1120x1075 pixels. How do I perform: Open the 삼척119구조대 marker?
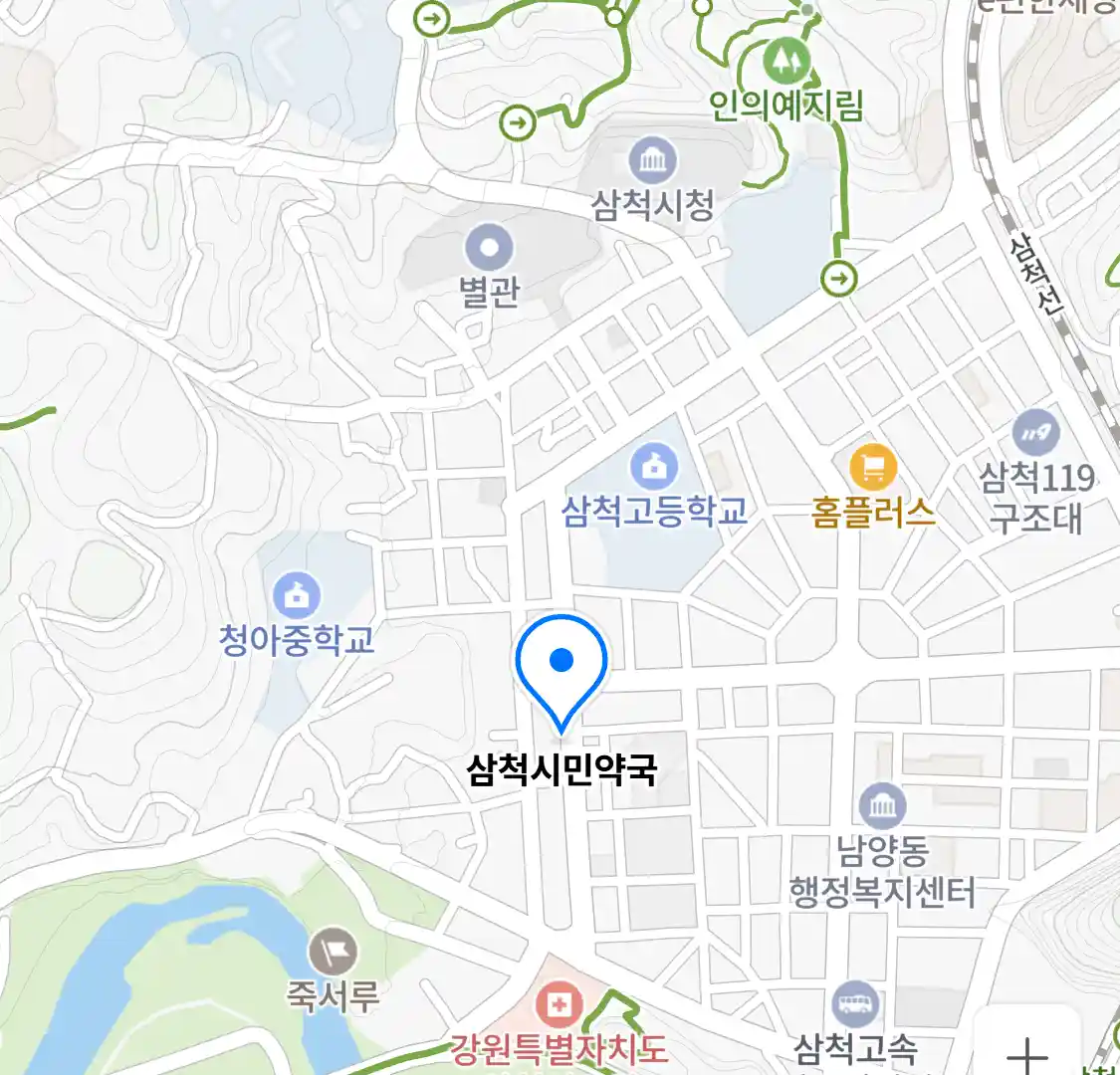[1036, 433]
